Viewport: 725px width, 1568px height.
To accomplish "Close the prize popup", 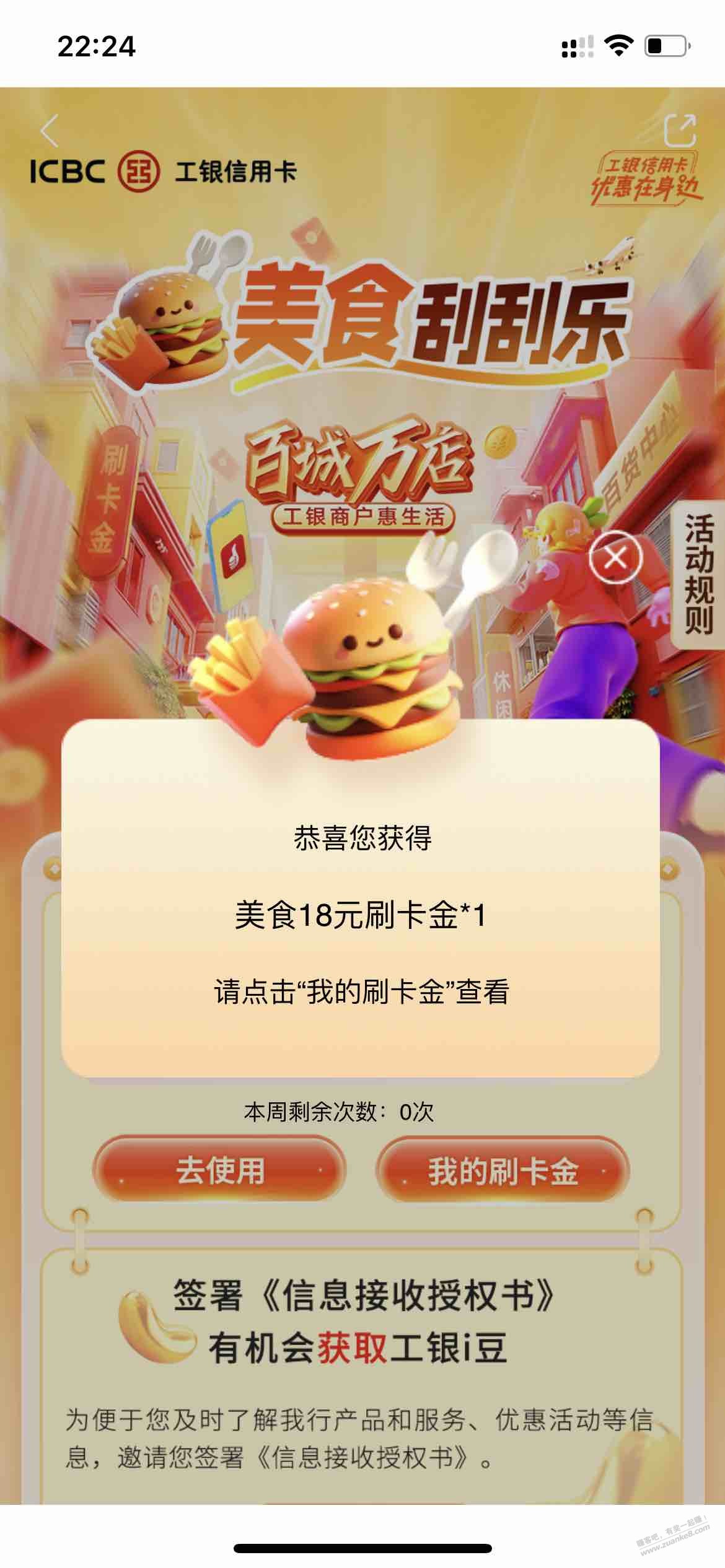I will 615,559.
